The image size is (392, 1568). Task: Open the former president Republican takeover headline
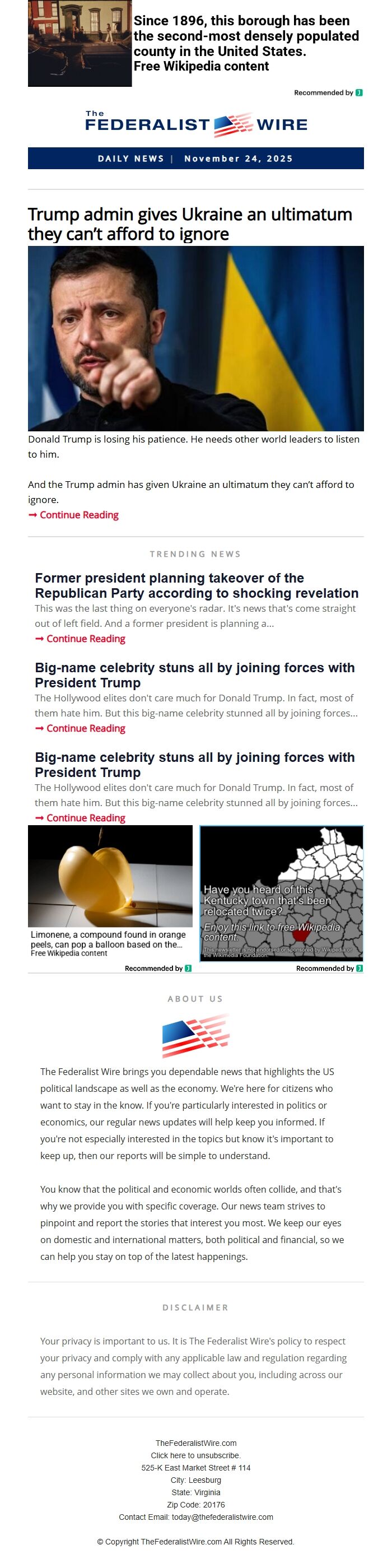click(196, 585)
